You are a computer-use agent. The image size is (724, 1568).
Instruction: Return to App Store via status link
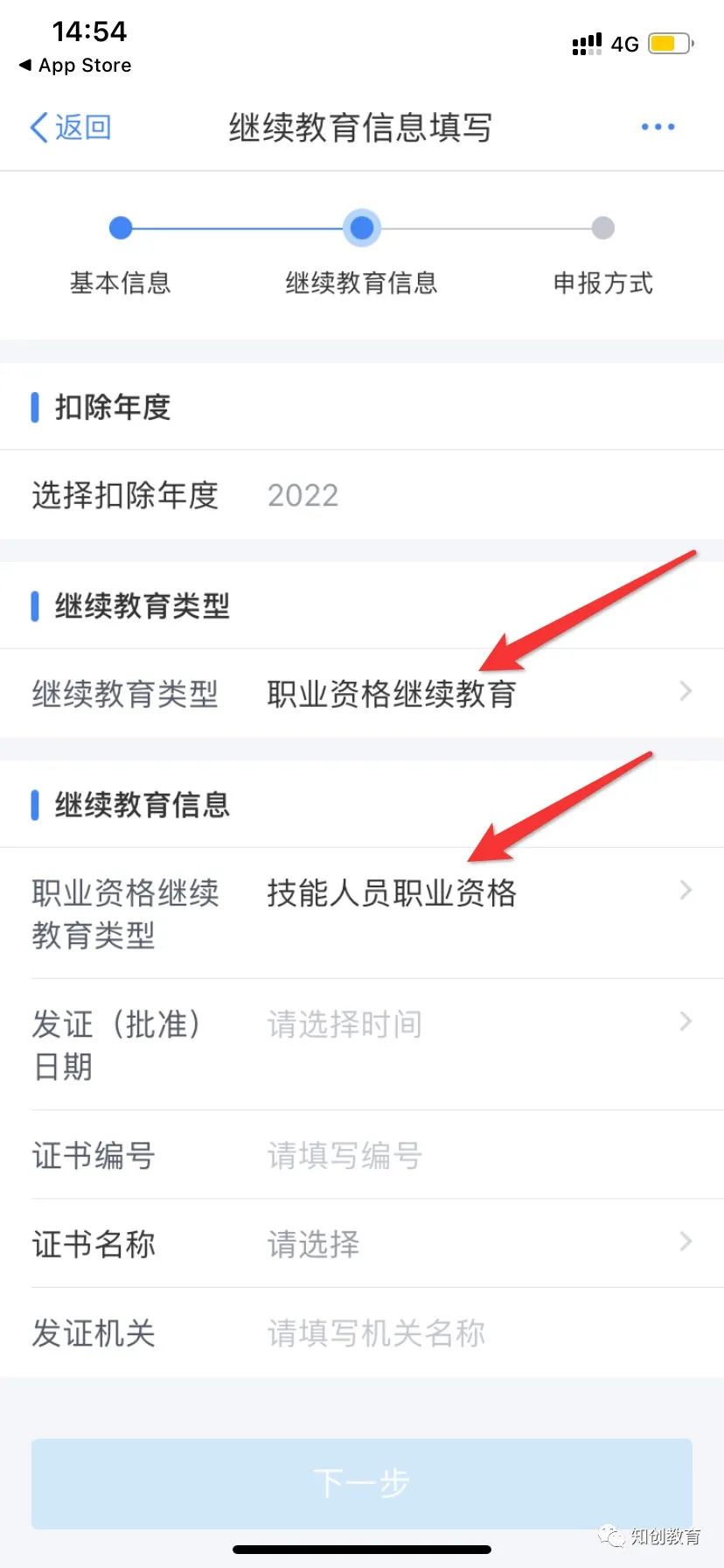(x=74, y=65)
